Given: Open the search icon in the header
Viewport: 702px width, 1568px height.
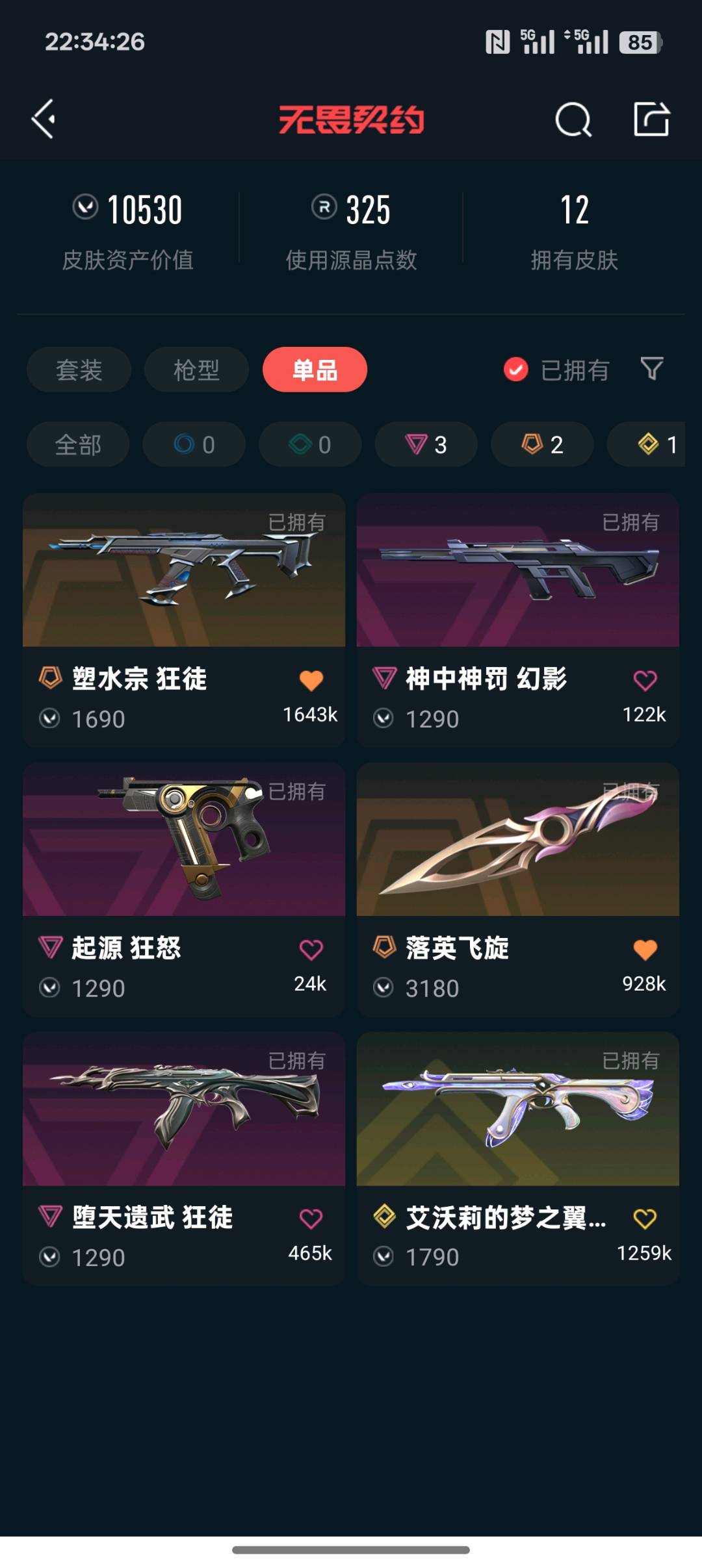Looking at the screenshot, I should pyautogui.click(x=573, y=120).
